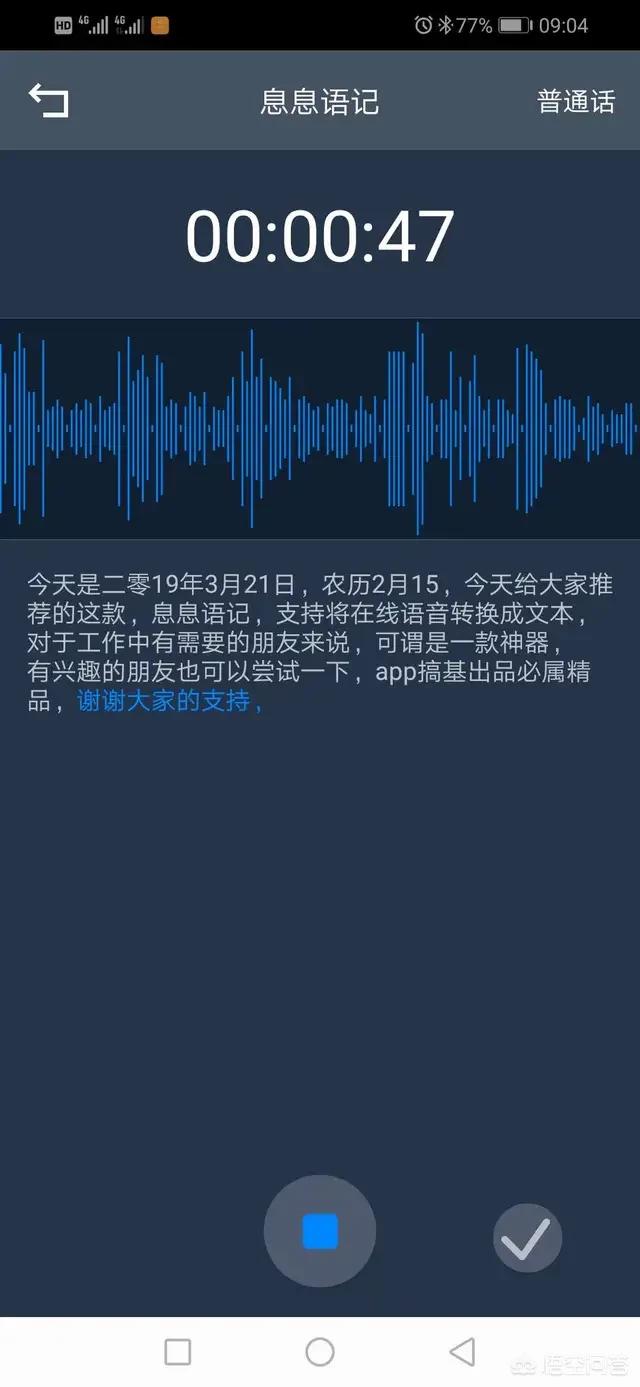The height and width of the screenshot is (1387, 640).
Task: Tap the system back triangle
Action: point(462,1352)
